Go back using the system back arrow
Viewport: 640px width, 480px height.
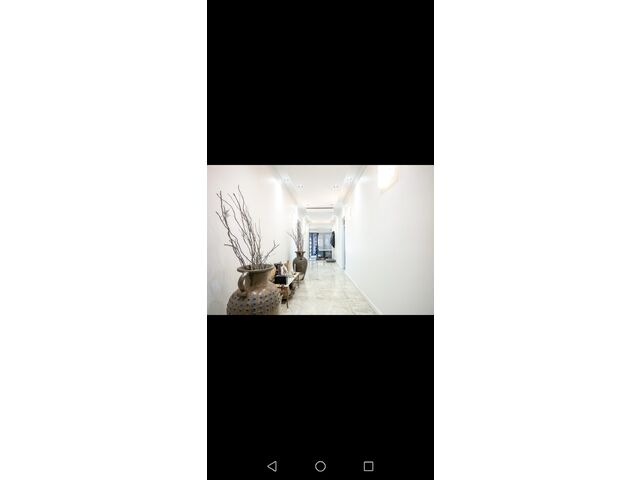(272, 466)
